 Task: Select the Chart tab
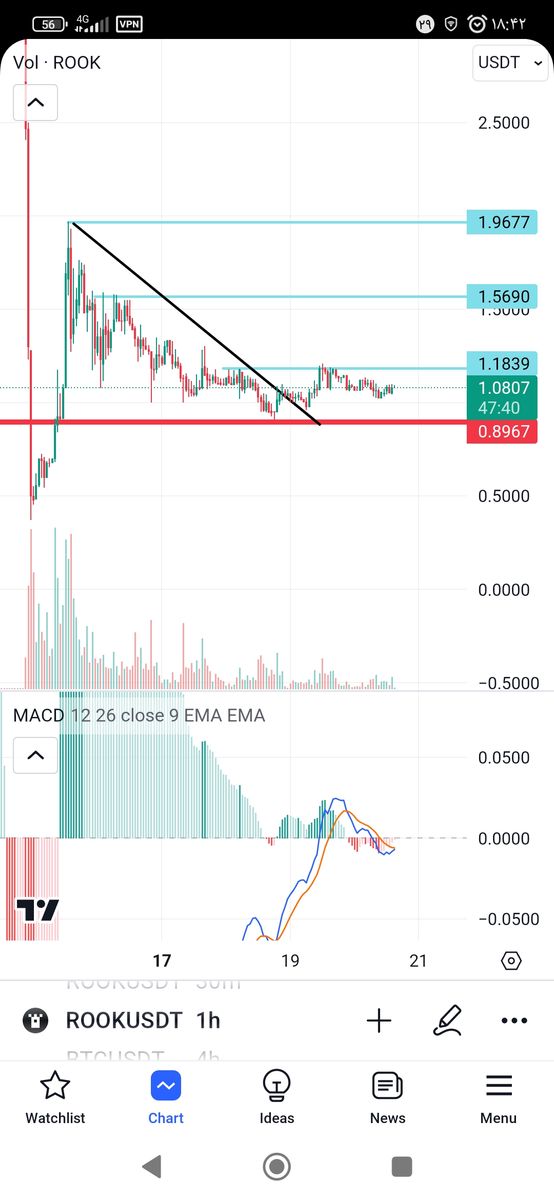166,1097
